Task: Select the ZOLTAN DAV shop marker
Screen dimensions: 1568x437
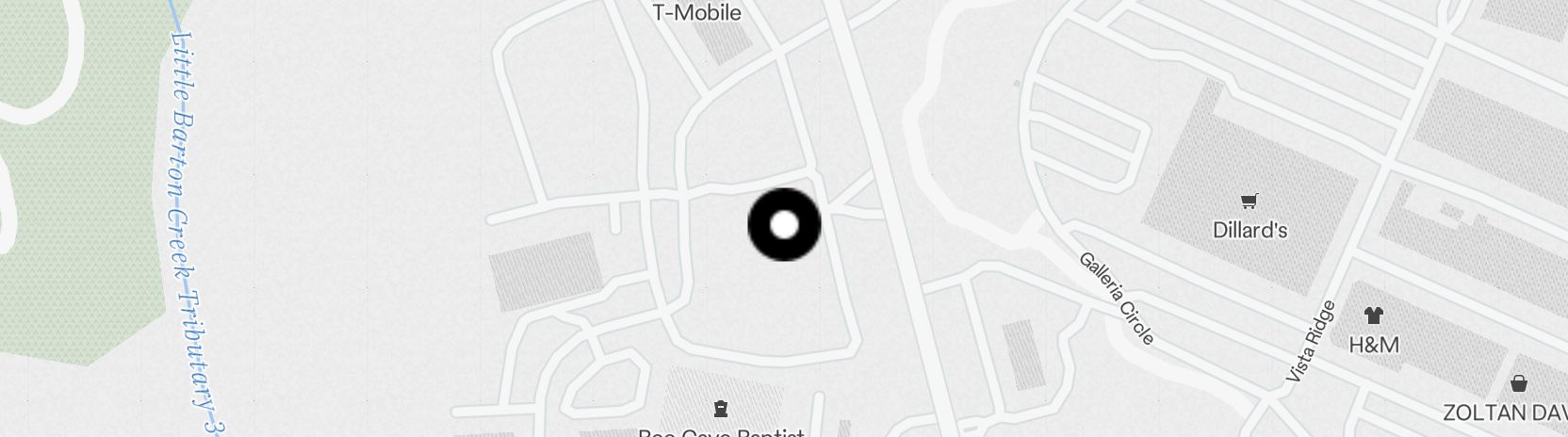Action: click(1518, 384)
